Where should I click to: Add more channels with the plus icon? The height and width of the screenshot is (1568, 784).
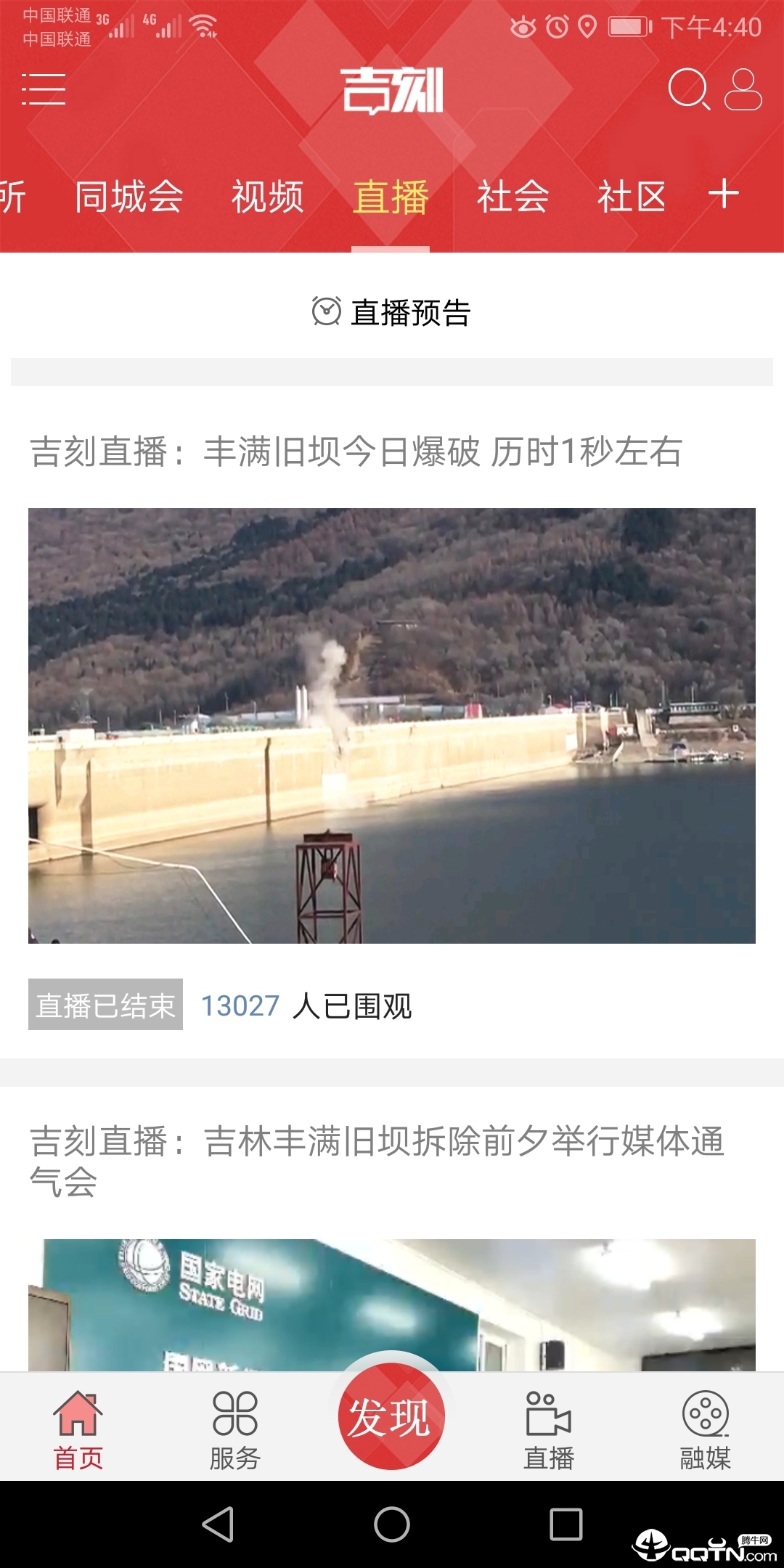tap(724, 195)
